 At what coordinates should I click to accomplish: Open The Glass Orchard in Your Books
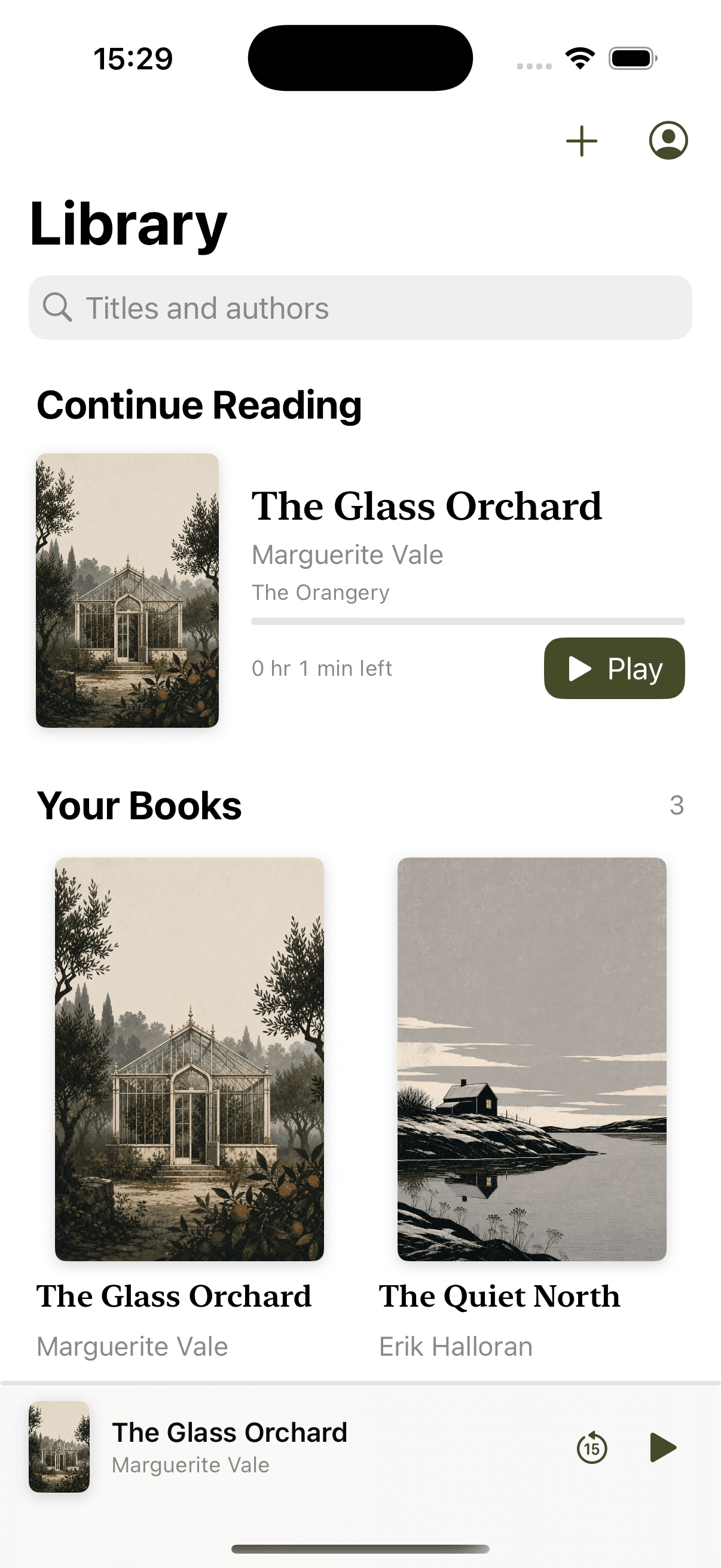pyautogui.click(x=190, y=1058)
